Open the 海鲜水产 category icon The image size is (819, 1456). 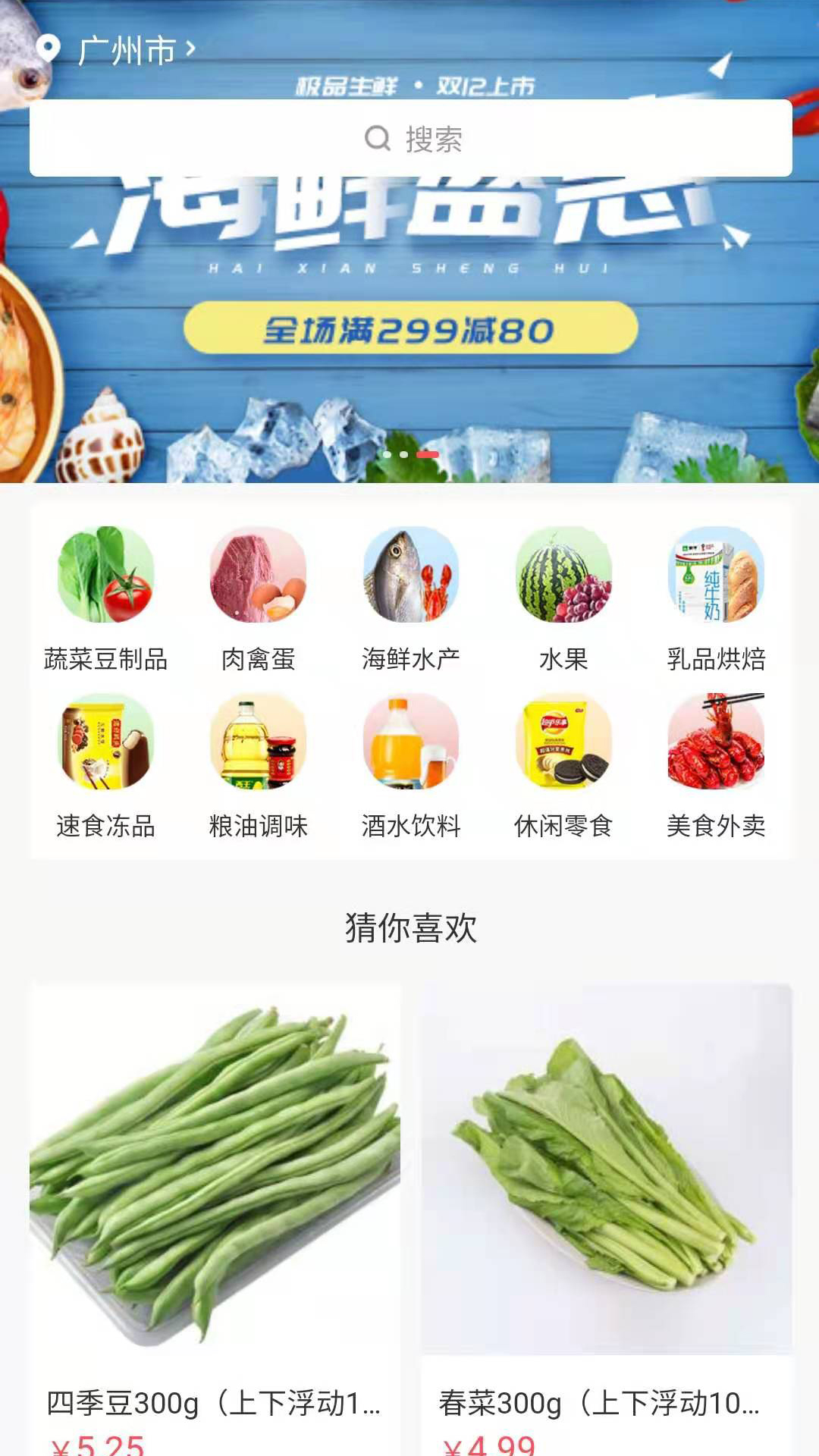pos(411,578)
